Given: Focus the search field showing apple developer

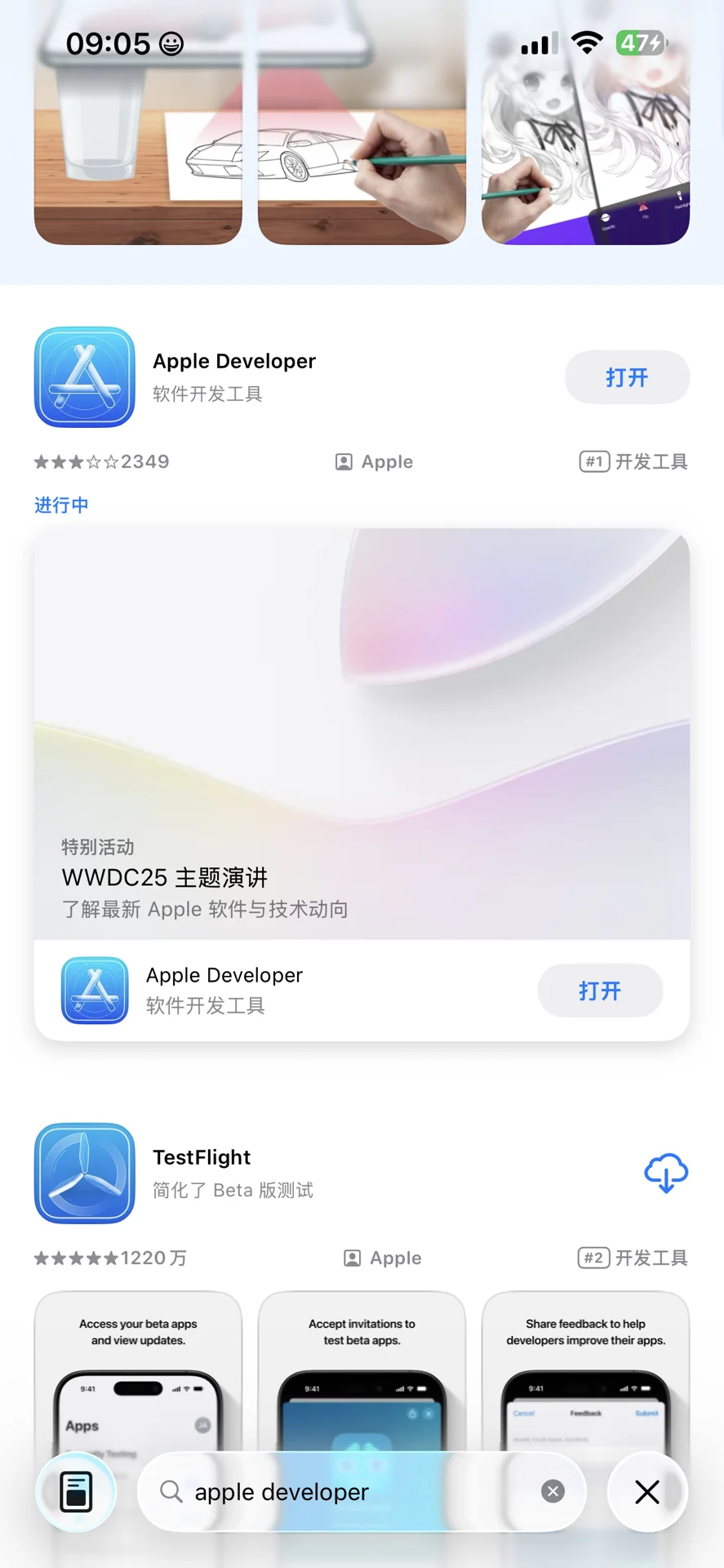Looking at the screenshot, I should pyautogui.click(x=351, y=1492).
